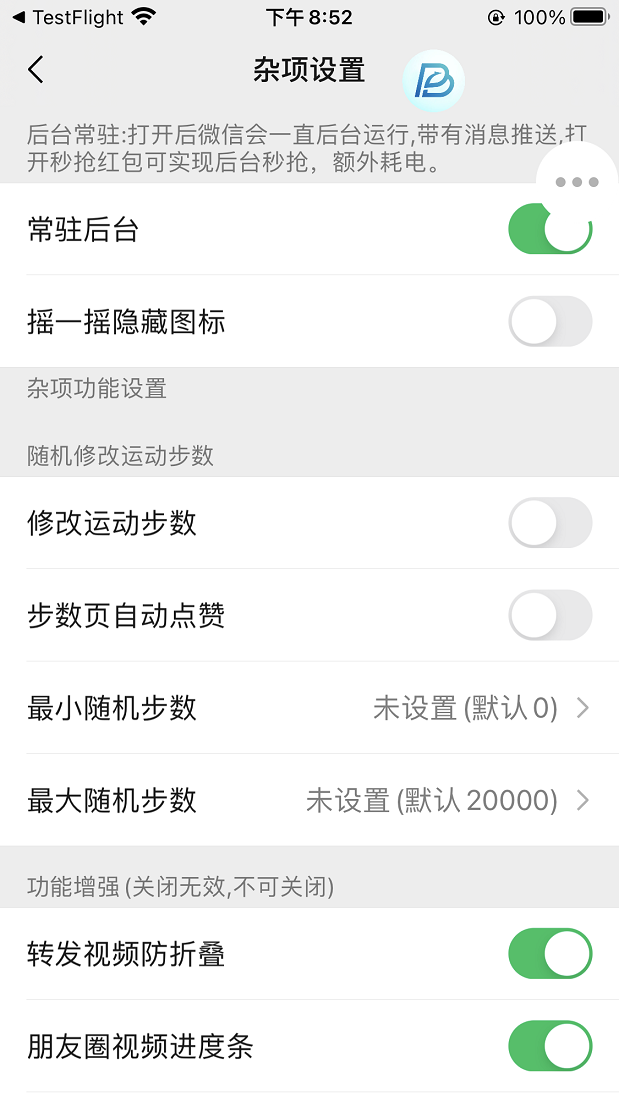
Task: Switch on 步数页自动点赞
Action: click(x=550, y=615)
